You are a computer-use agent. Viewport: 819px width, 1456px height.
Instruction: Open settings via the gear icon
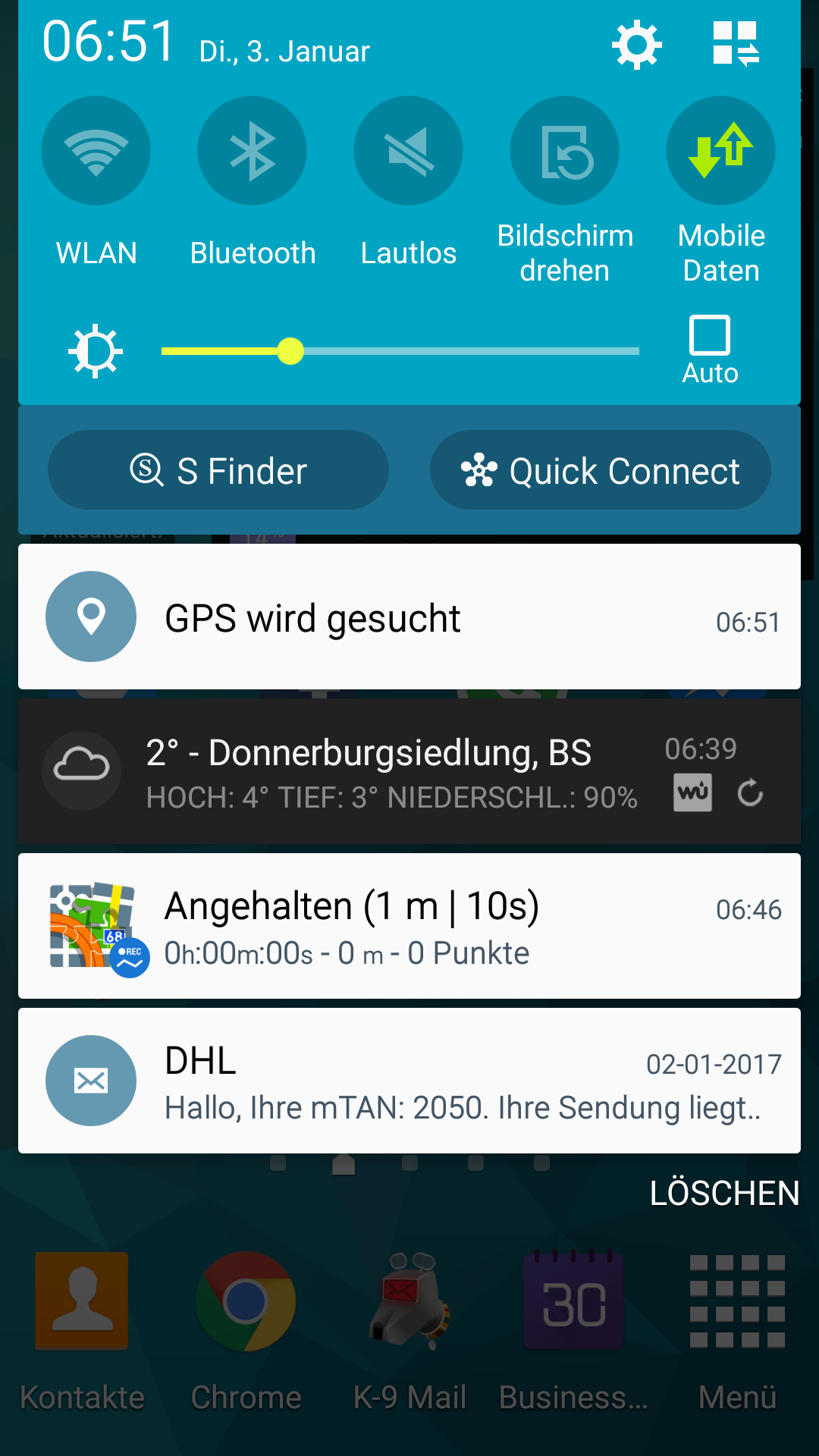point(636,45)
